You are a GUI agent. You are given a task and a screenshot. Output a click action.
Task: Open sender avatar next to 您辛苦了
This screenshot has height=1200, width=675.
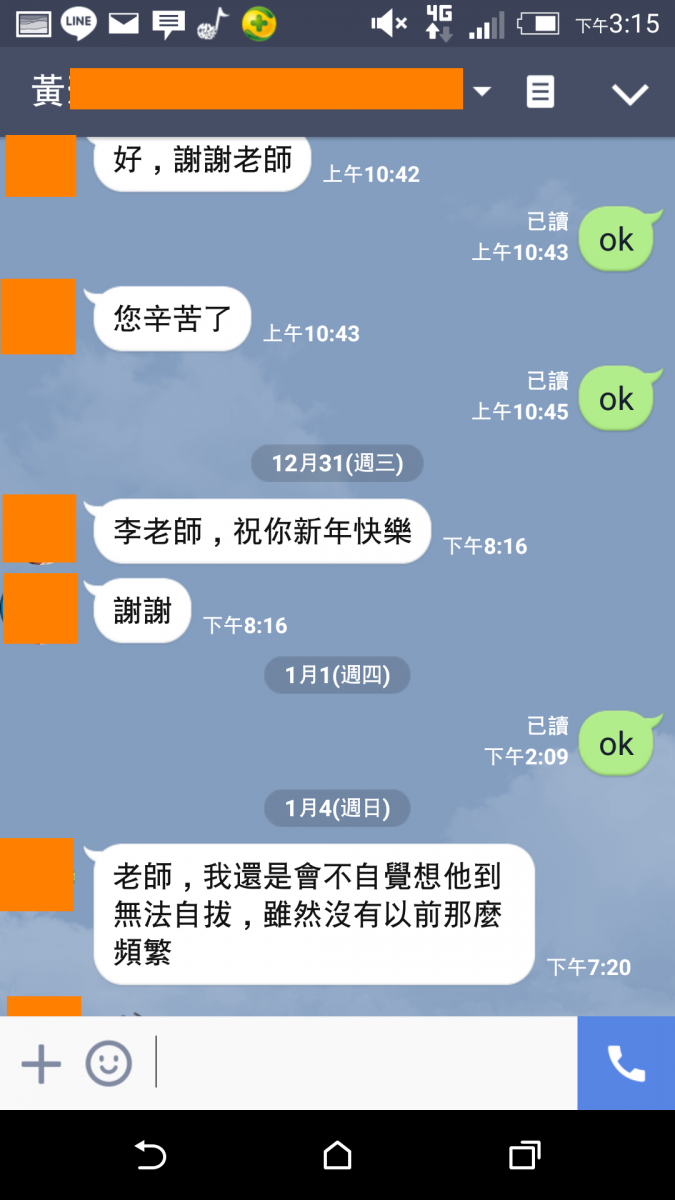pyautogui.click(x=38, y=317)
